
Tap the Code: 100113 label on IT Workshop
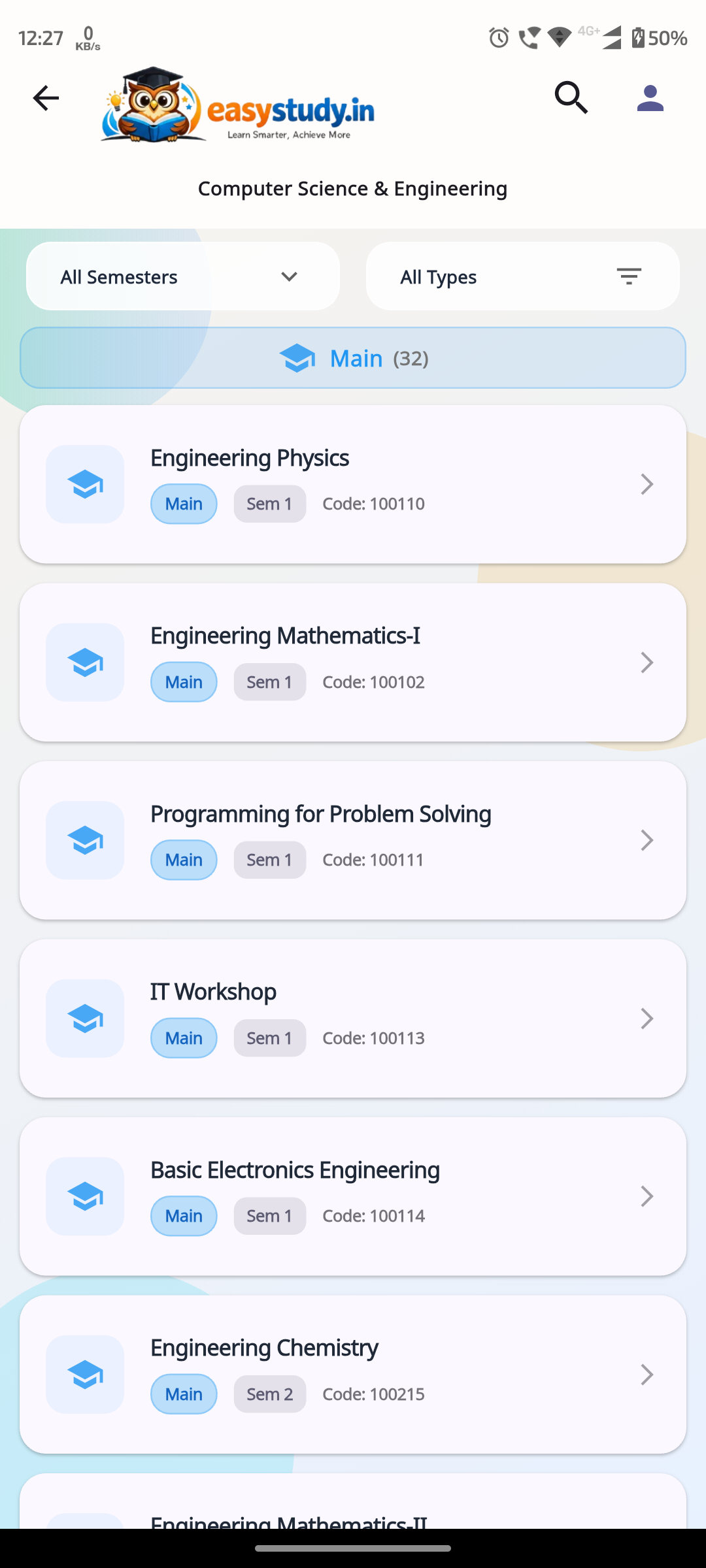(x=373, y=1037)
